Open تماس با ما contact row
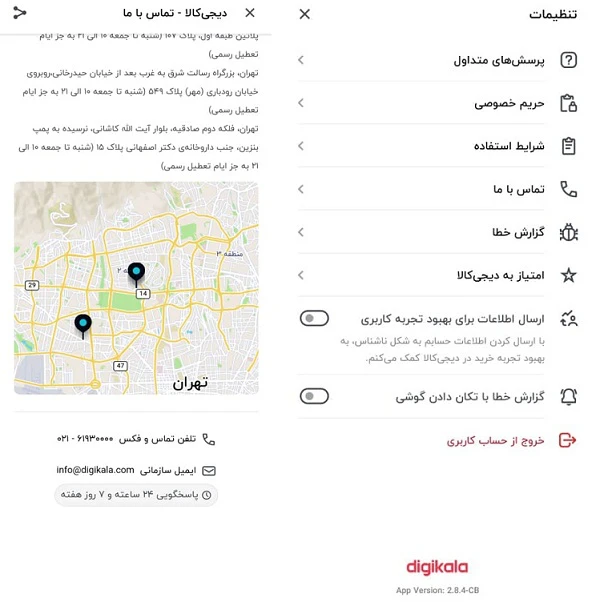The height and width of the screenshot is (602, 600). 438,189
